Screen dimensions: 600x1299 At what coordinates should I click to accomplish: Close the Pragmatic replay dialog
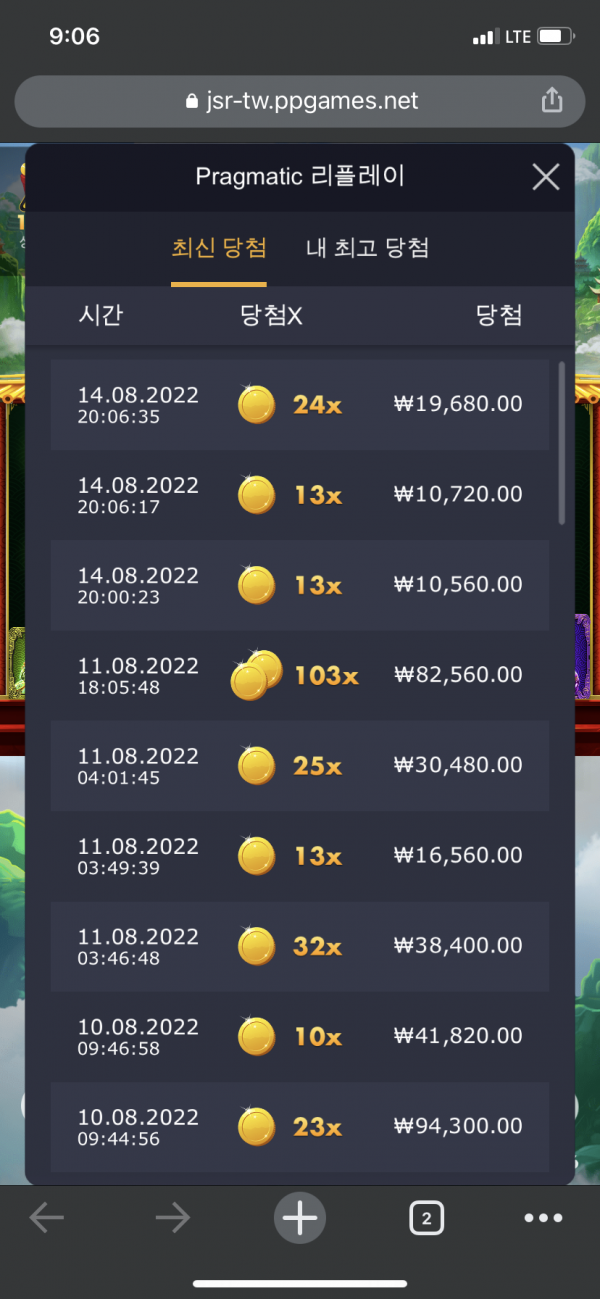pos(545,178)
